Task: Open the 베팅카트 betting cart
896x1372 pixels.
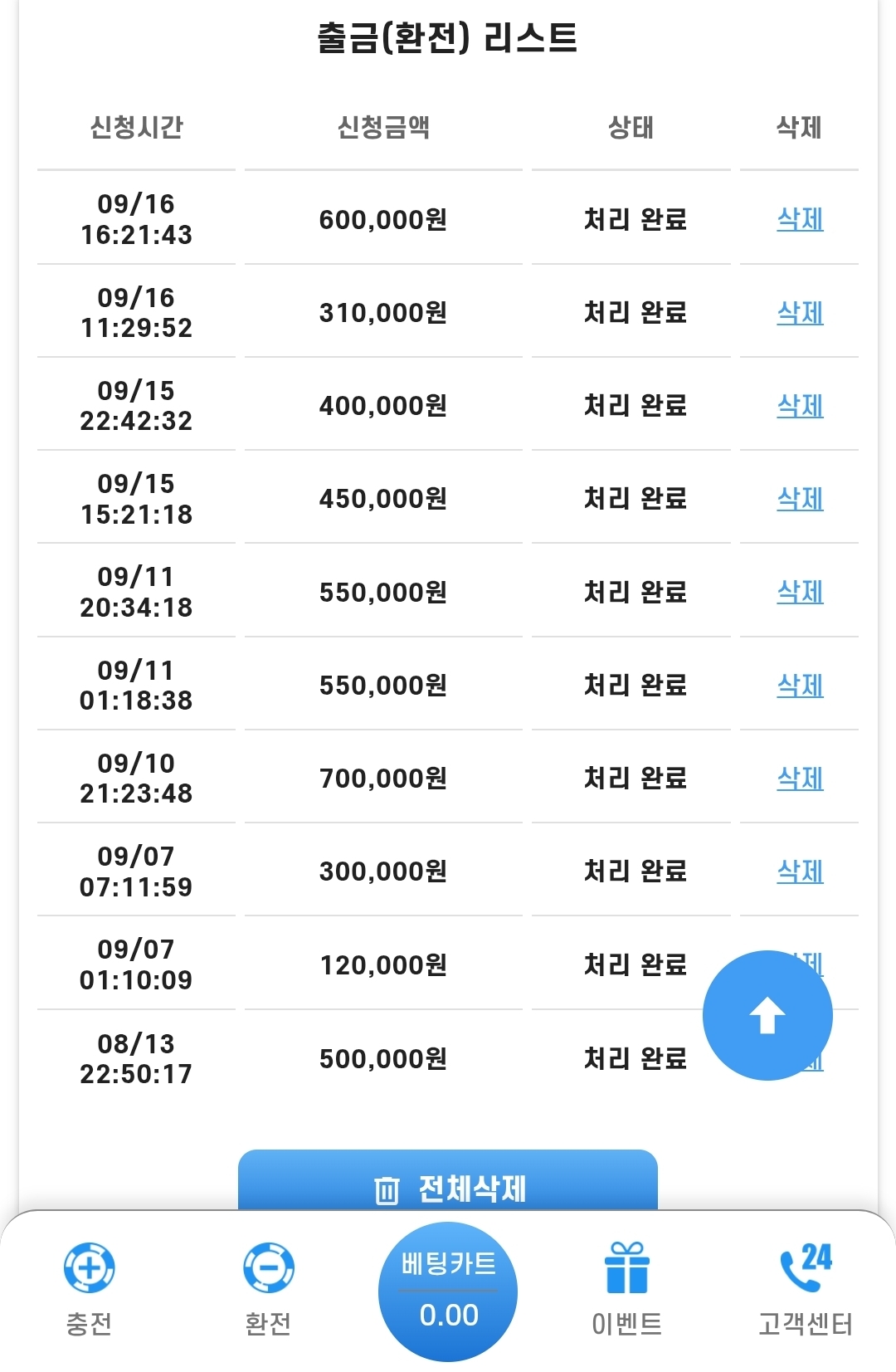Action: (x=448, y=1291)
